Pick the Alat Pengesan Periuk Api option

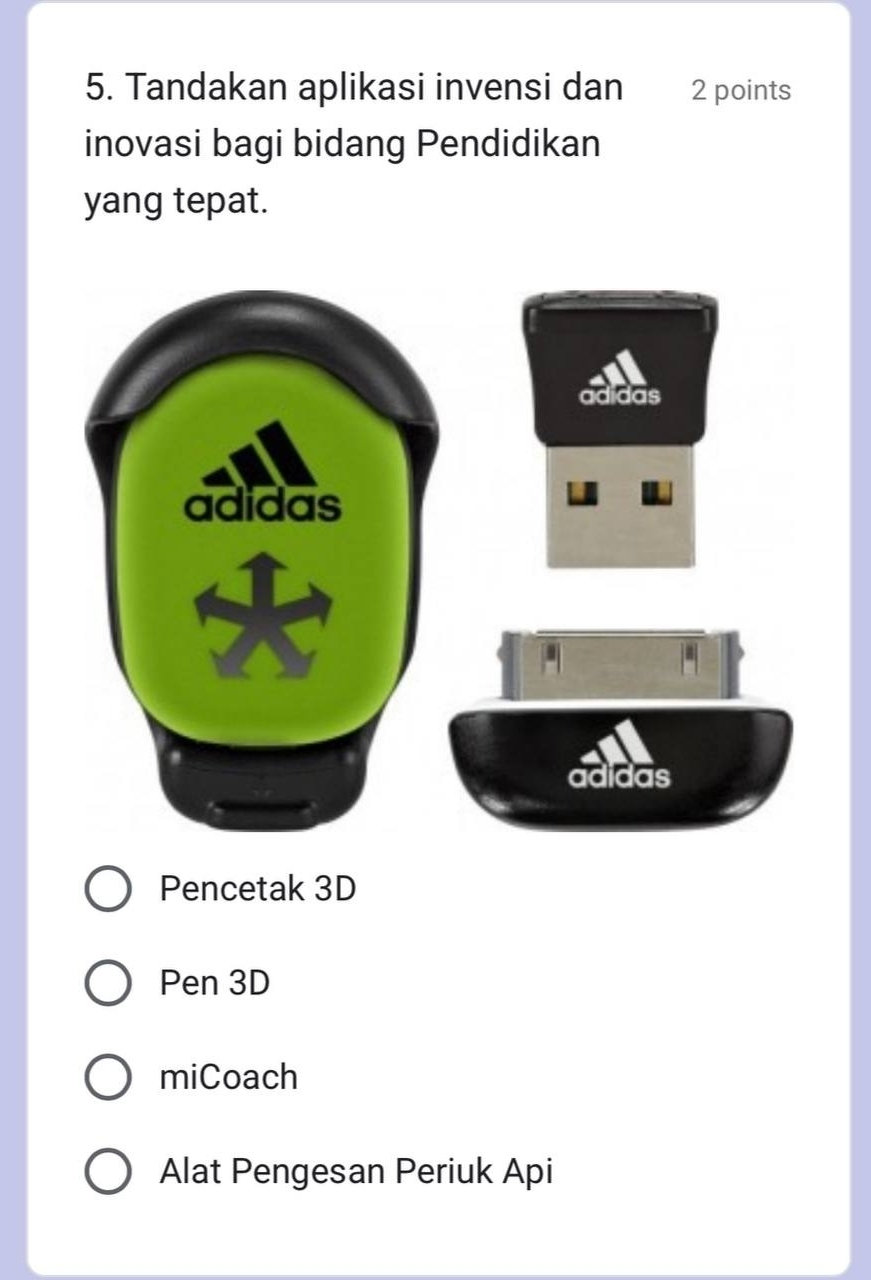108,1171
